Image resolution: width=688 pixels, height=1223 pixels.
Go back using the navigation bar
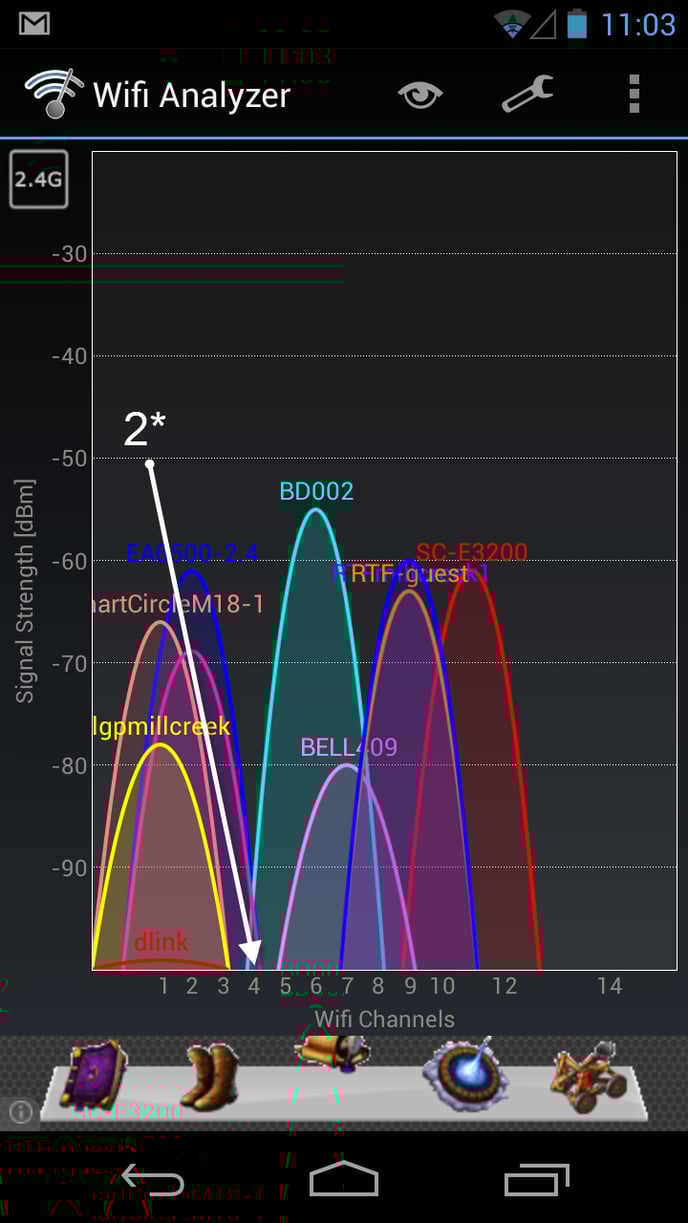pyautogui.click(x=152, y=1181)
